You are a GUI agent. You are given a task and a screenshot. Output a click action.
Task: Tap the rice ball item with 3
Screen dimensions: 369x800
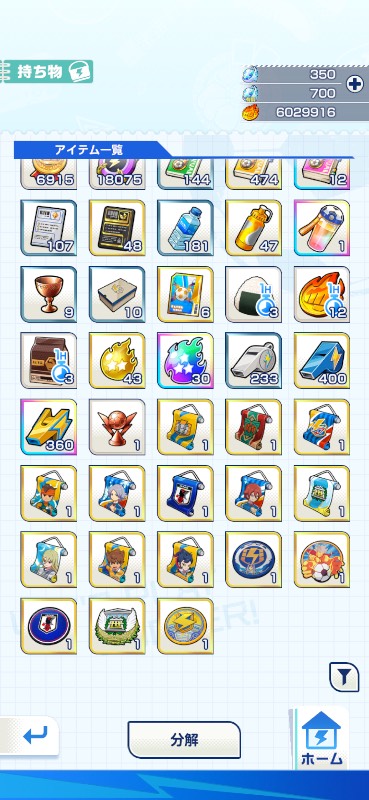pyautogui.click(x=254, y=294)
